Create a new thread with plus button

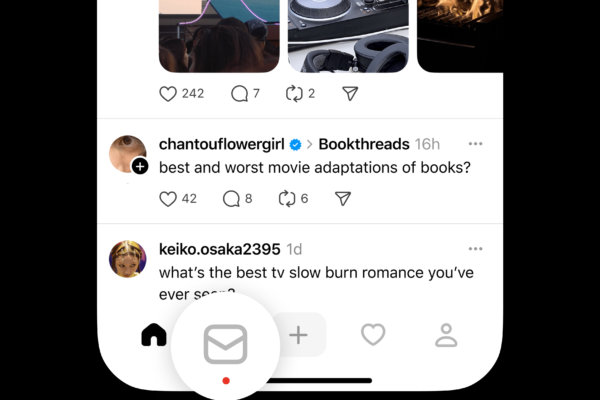pos(298,335)
